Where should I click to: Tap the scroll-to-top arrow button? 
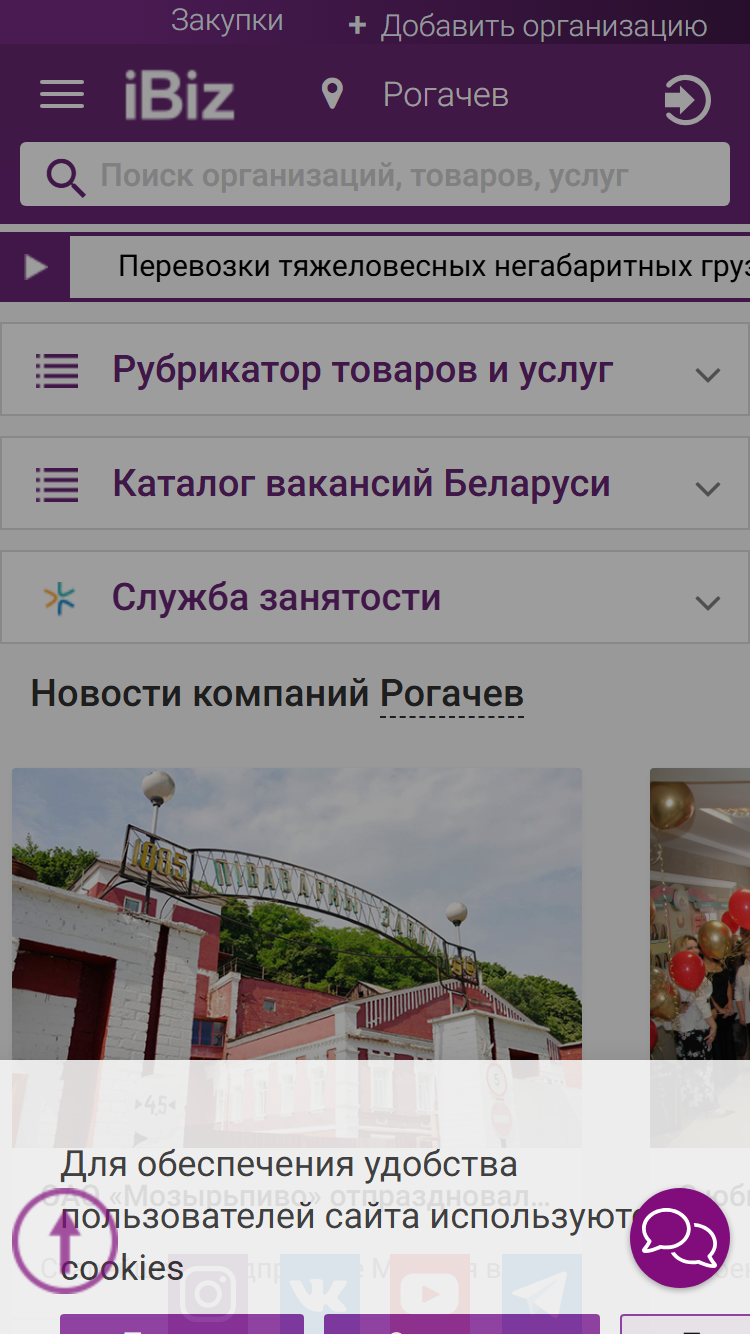pyautogui.click(x=65, y=1238)
